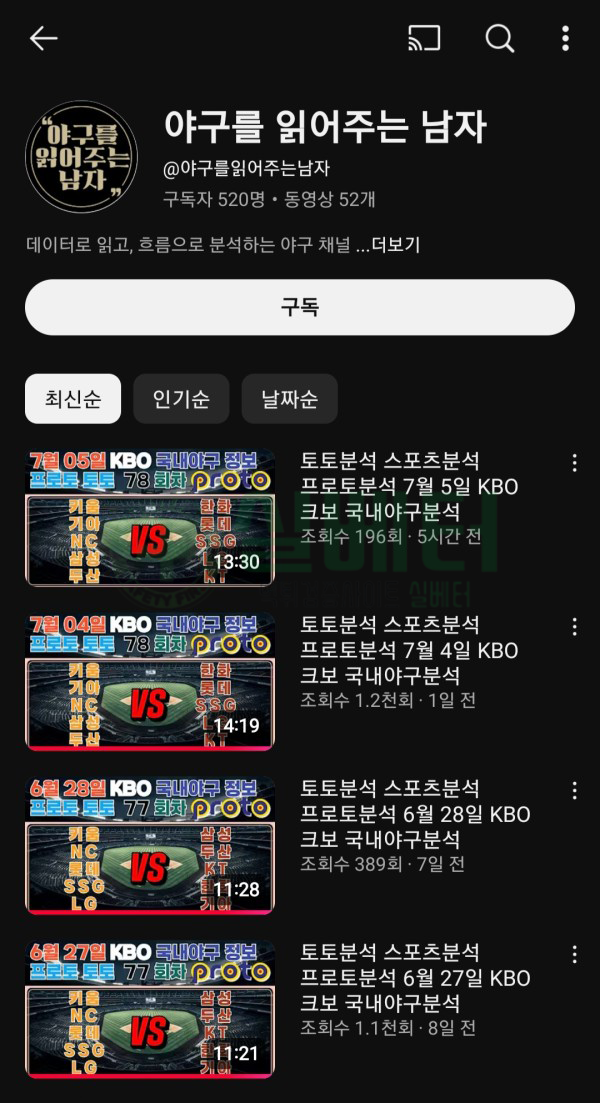Open the 7월 4일 KBO analysis video
The width and height of the screenshot is (600, 1103).
coord(150,681)
